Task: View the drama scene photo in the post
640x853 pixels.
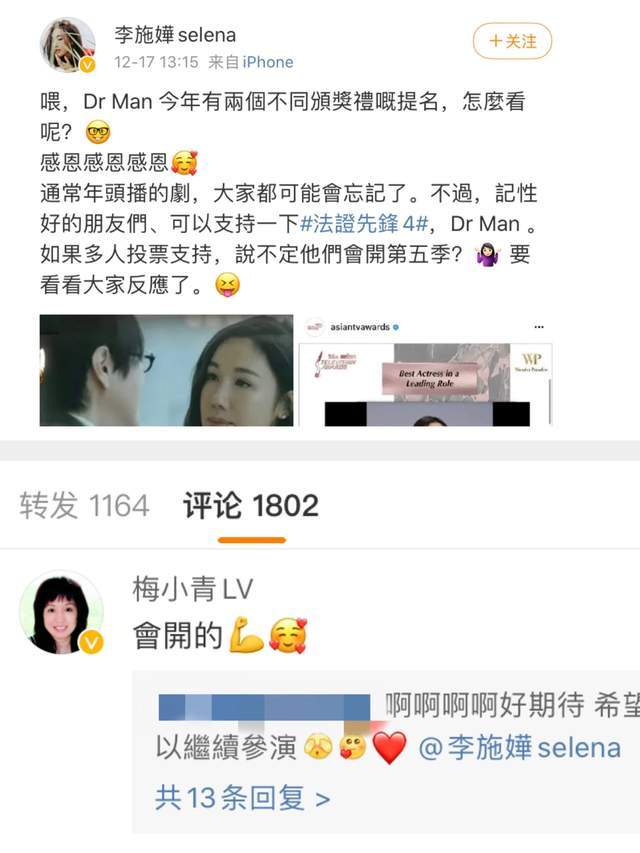Action: pyautogui.click(x=166, y=370)
